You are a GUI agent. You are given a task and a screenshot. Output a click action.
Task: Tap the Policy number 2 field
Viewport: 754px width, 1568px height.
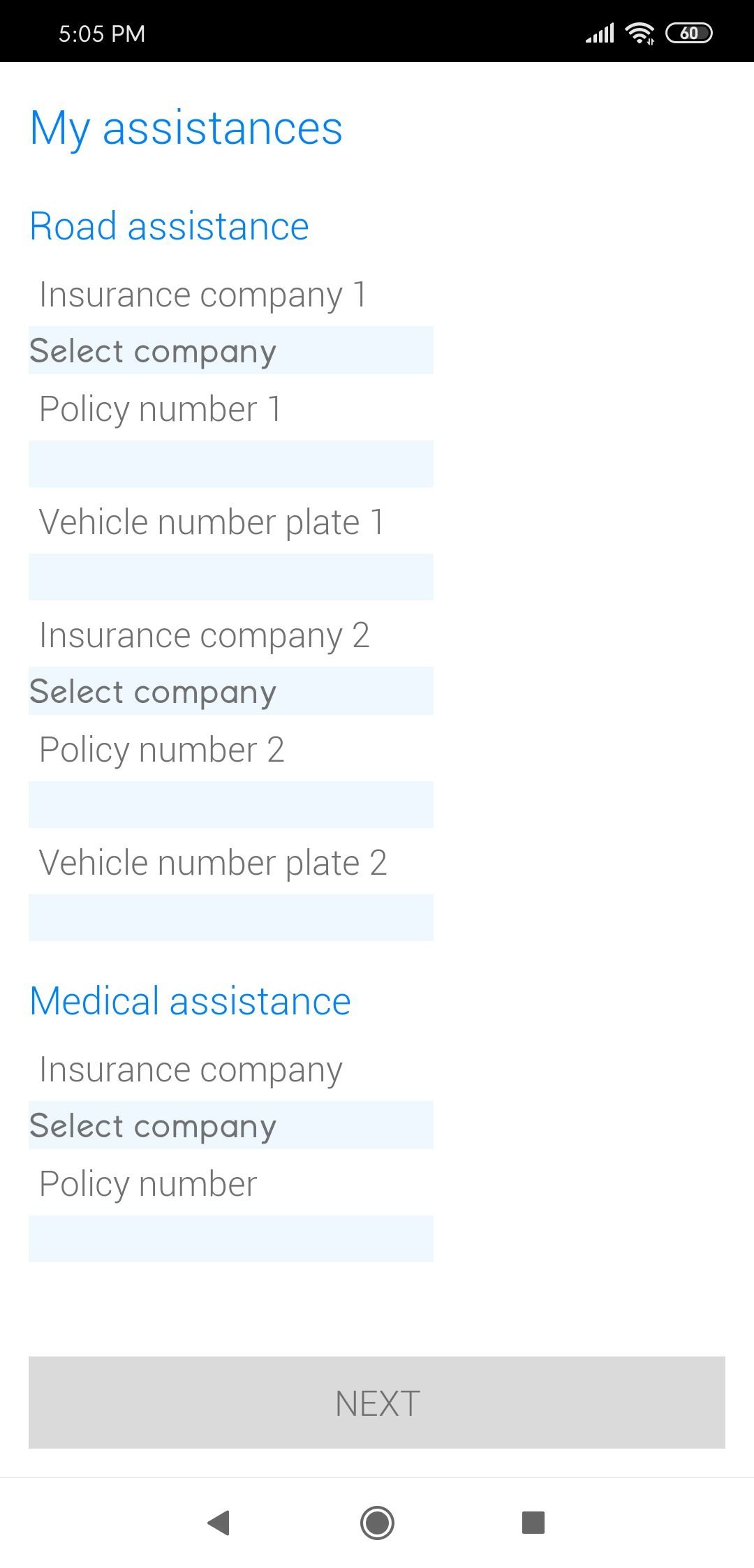(230, 804)
